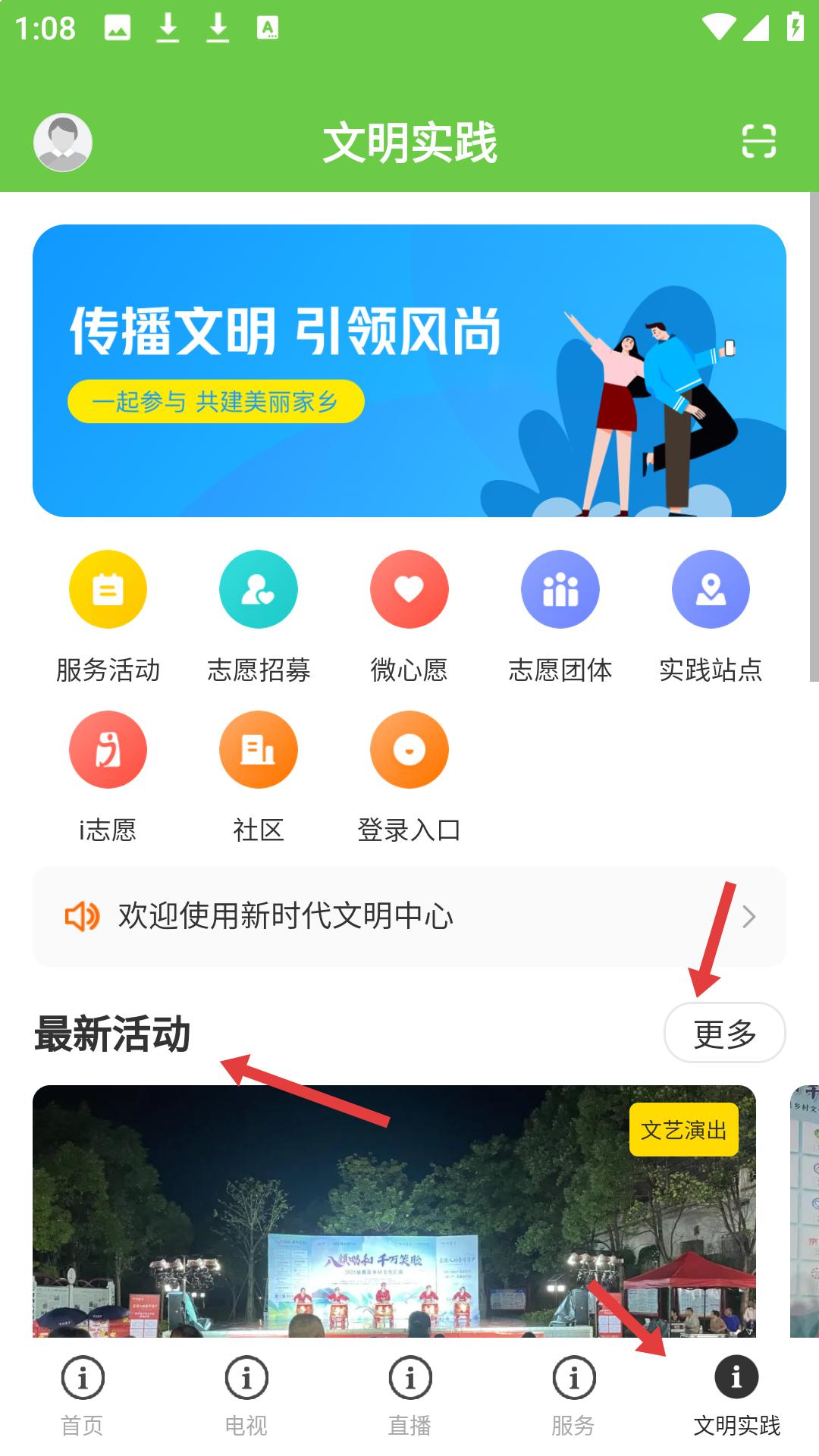Open the 欢迎使用新时代文明中心 notice
The height and width of the screenshot is (1456, 819).
[409, 916]
